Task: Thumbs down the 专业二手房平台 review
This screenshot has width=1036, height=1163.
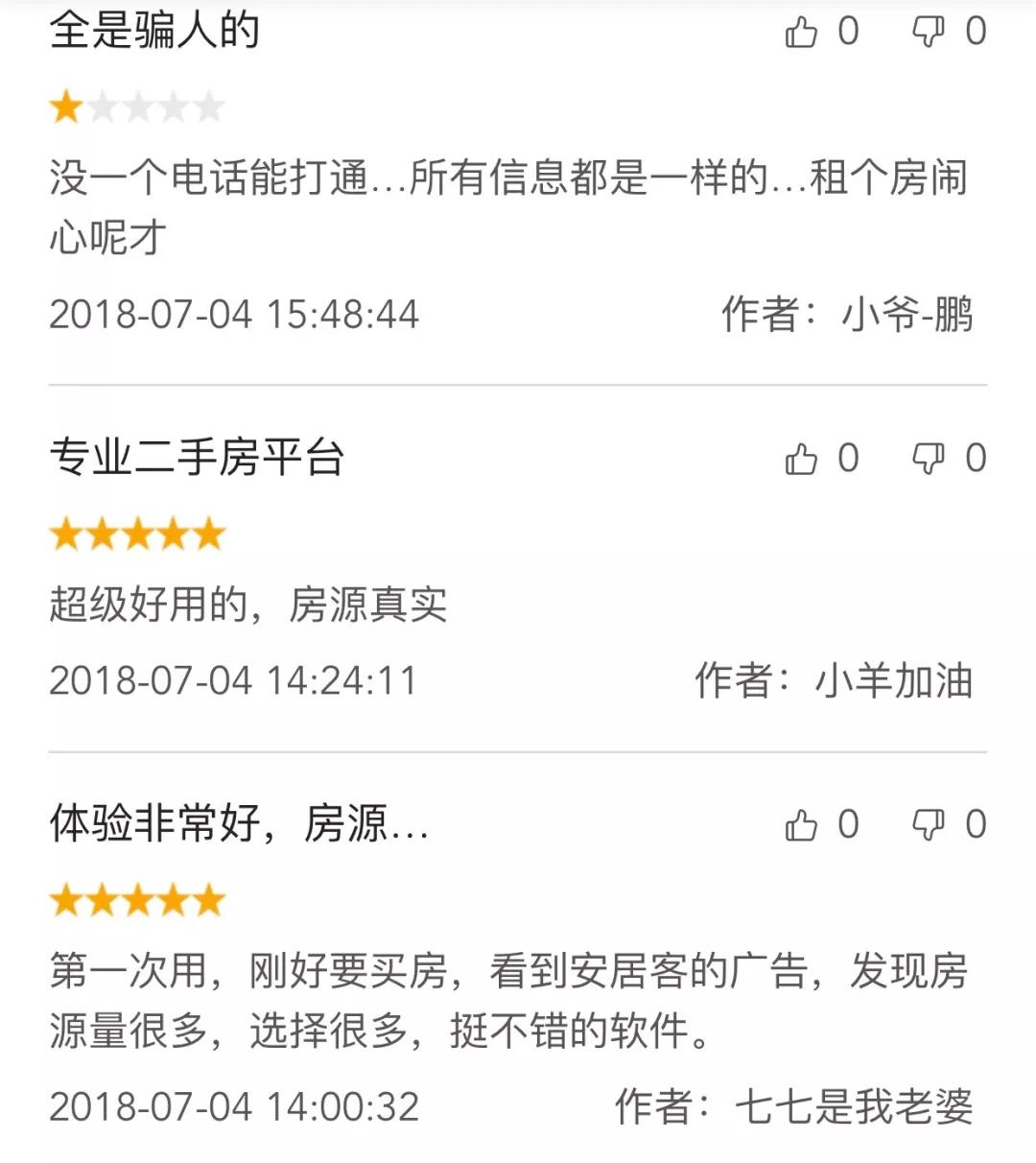Action: [x=928, y=460]
